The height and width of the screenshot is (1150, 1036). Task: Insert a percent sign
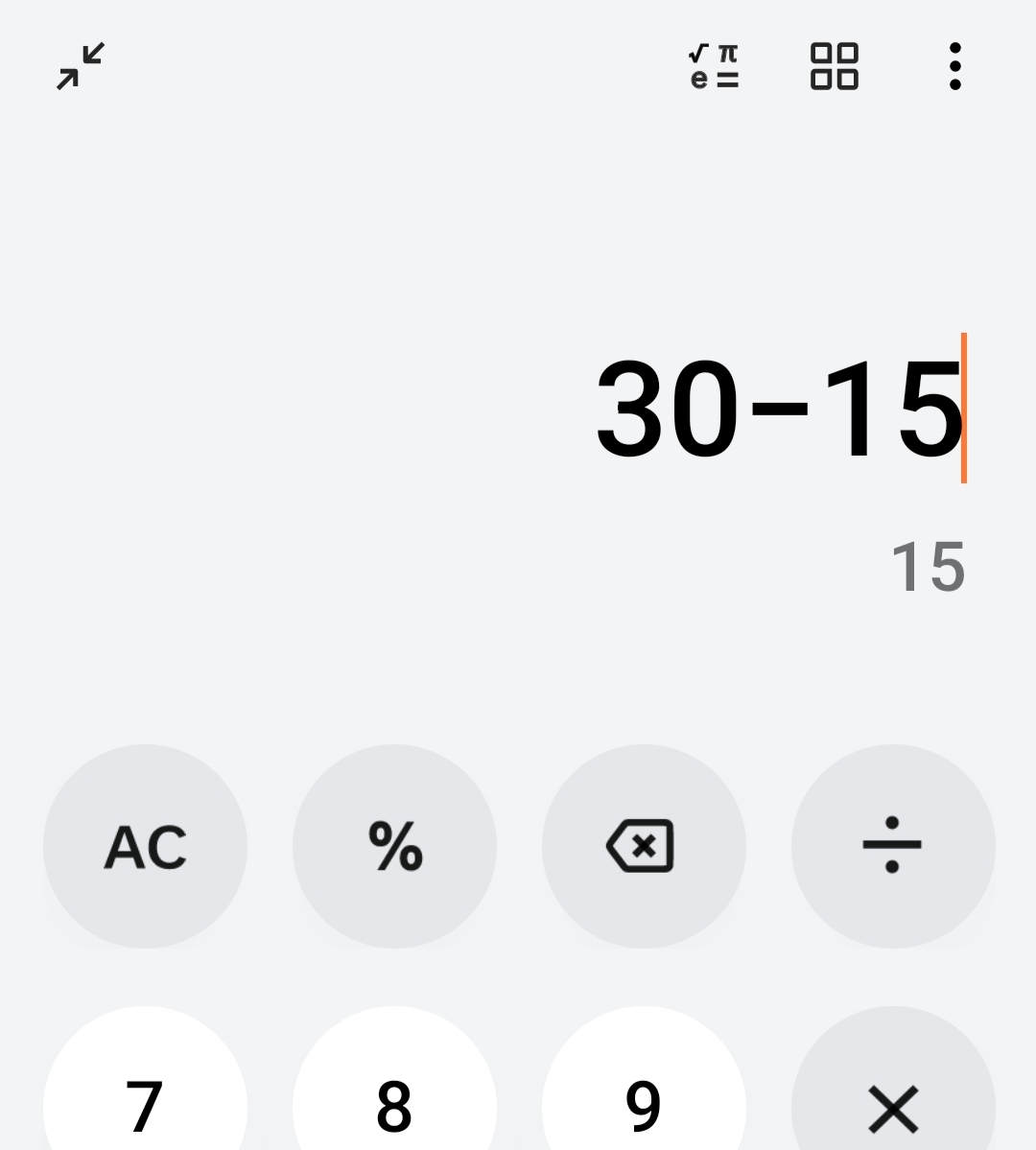coord(394,846)
